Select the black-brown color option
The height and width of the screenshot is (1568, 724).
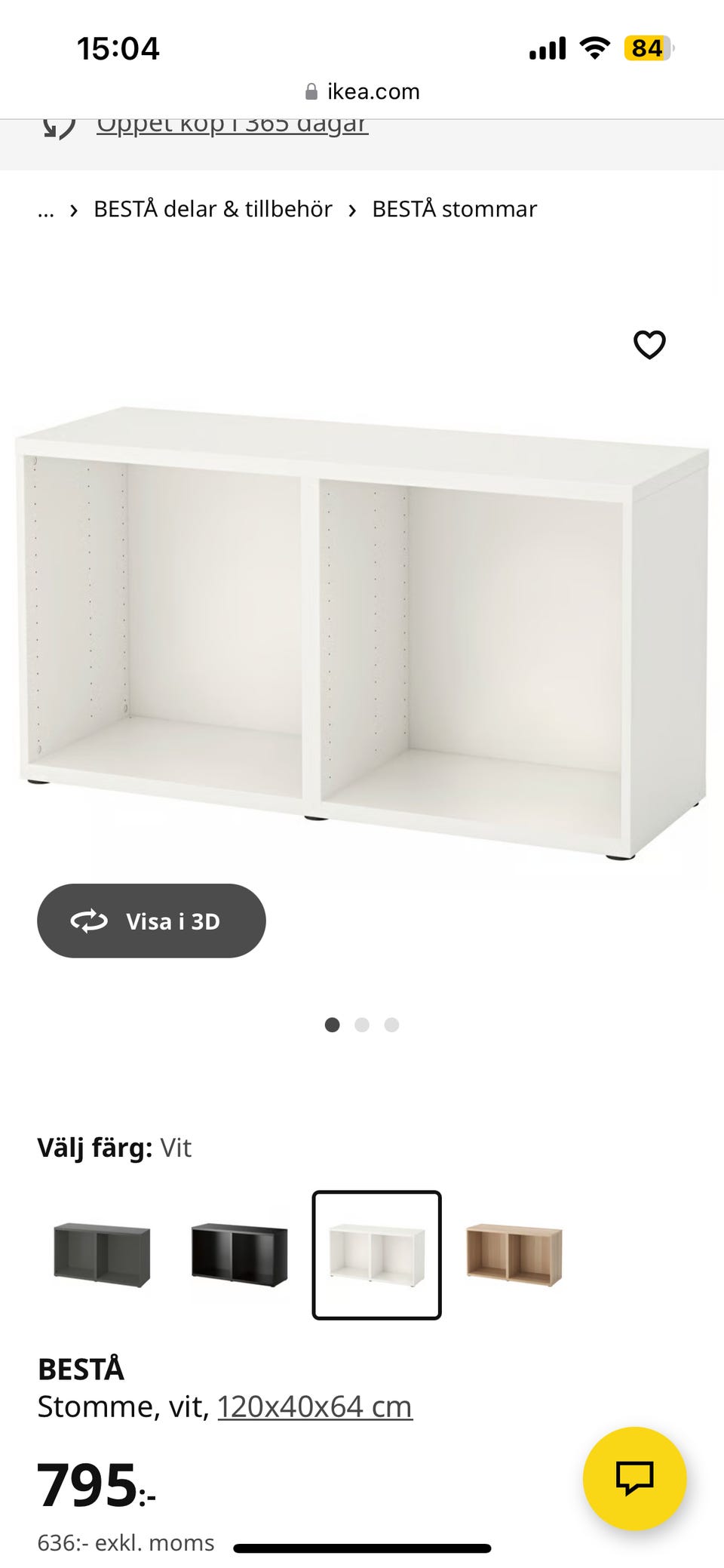tap(239, 1255)
